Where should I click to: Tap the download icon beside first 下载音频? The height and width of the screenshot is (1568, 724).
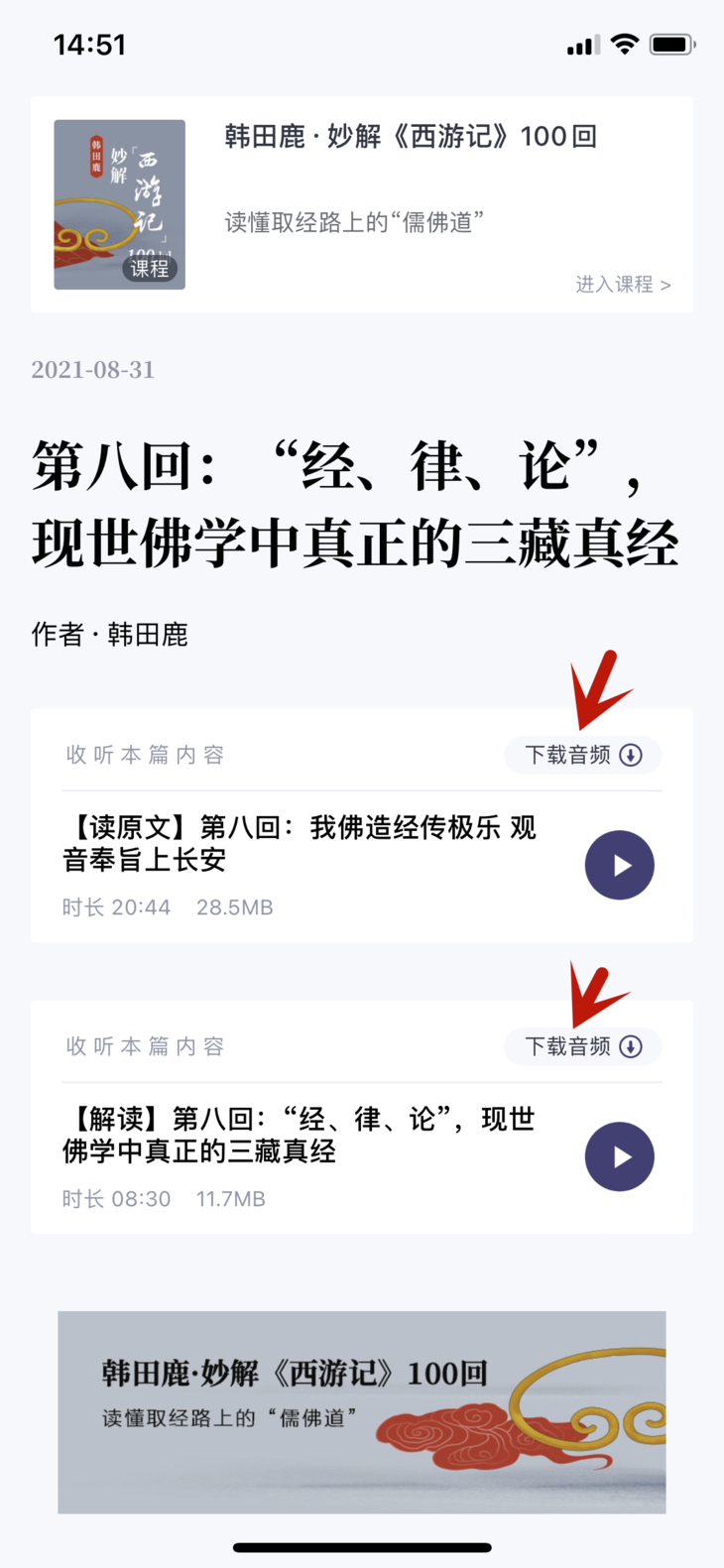pos(631,755)
